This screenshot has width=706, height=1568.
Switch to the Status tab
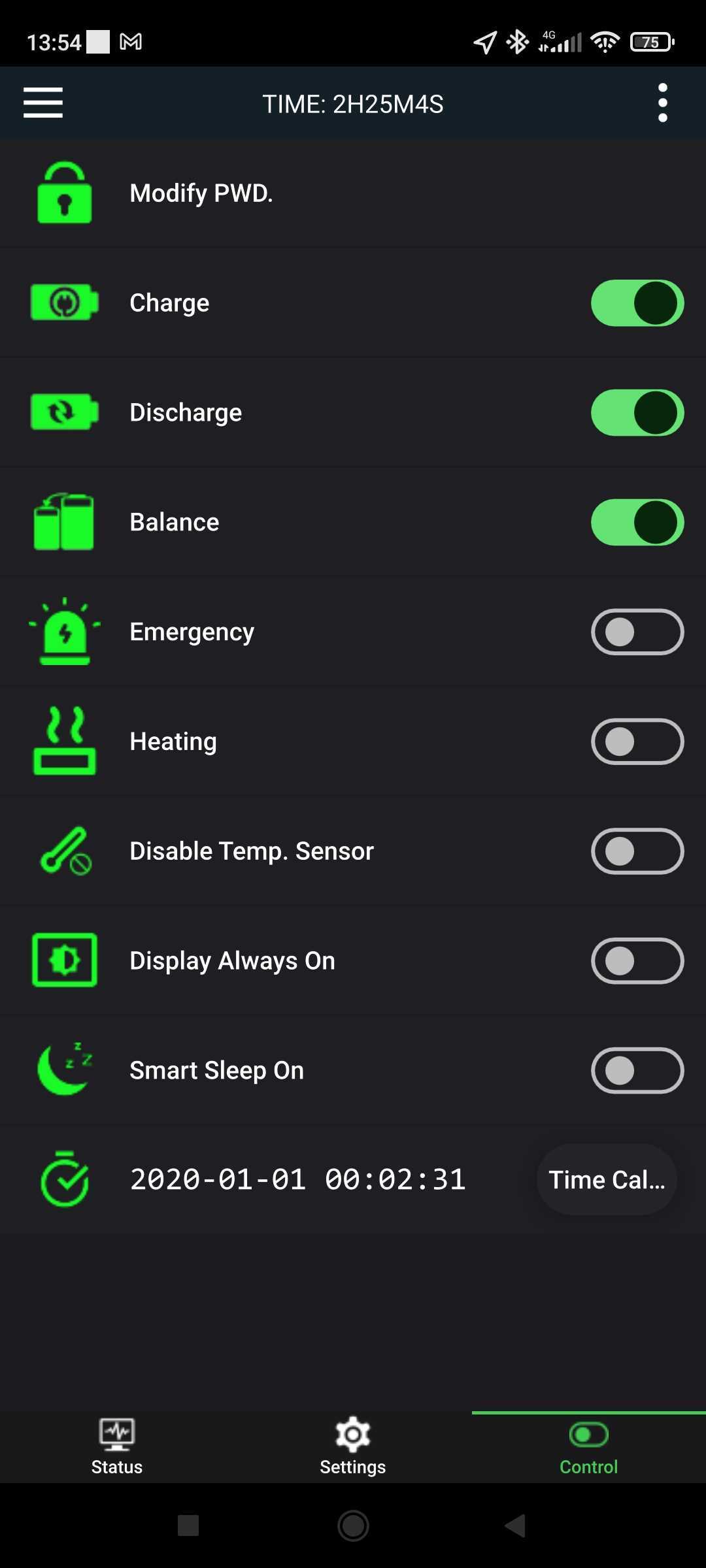[117, 1447]
